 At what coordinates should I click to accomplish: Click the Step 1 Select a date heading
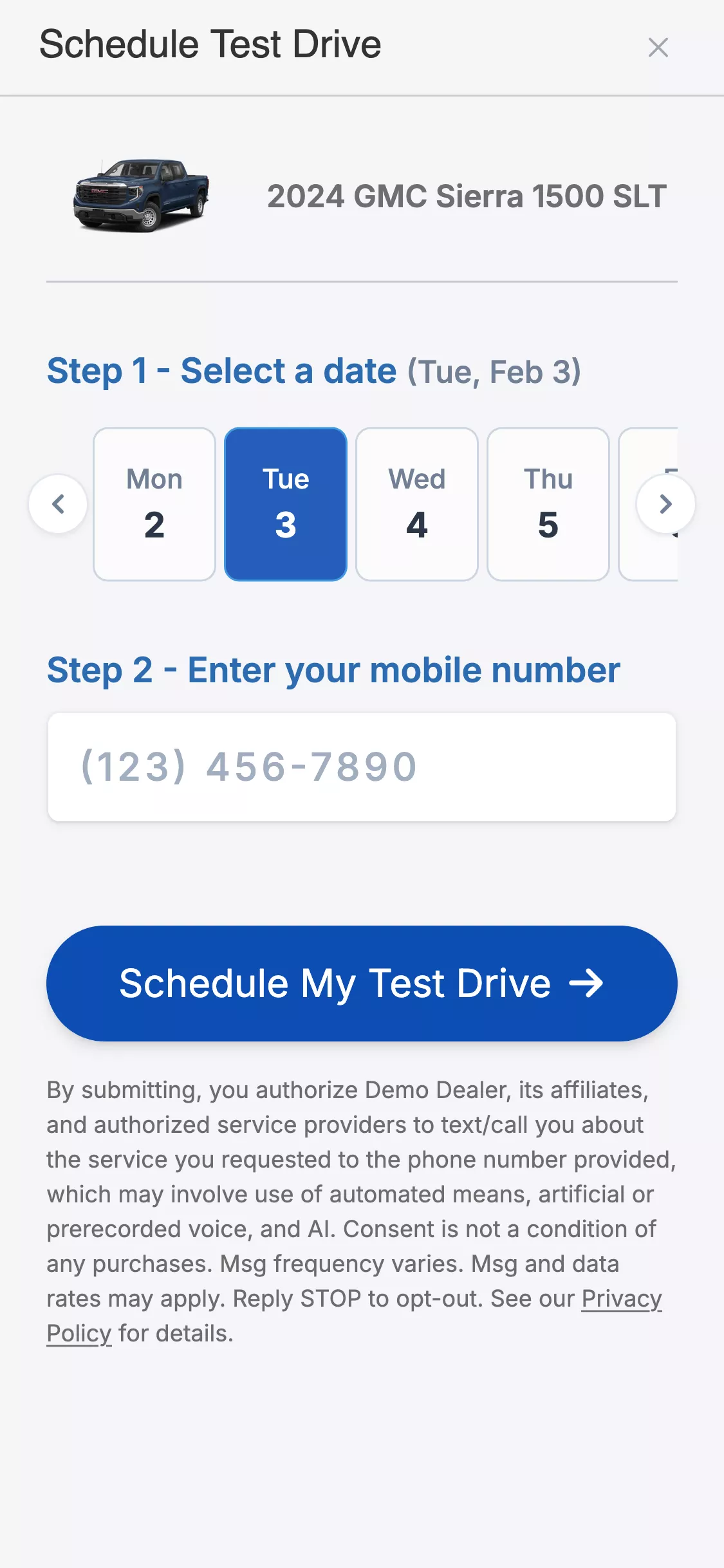(x=221, y=370)
